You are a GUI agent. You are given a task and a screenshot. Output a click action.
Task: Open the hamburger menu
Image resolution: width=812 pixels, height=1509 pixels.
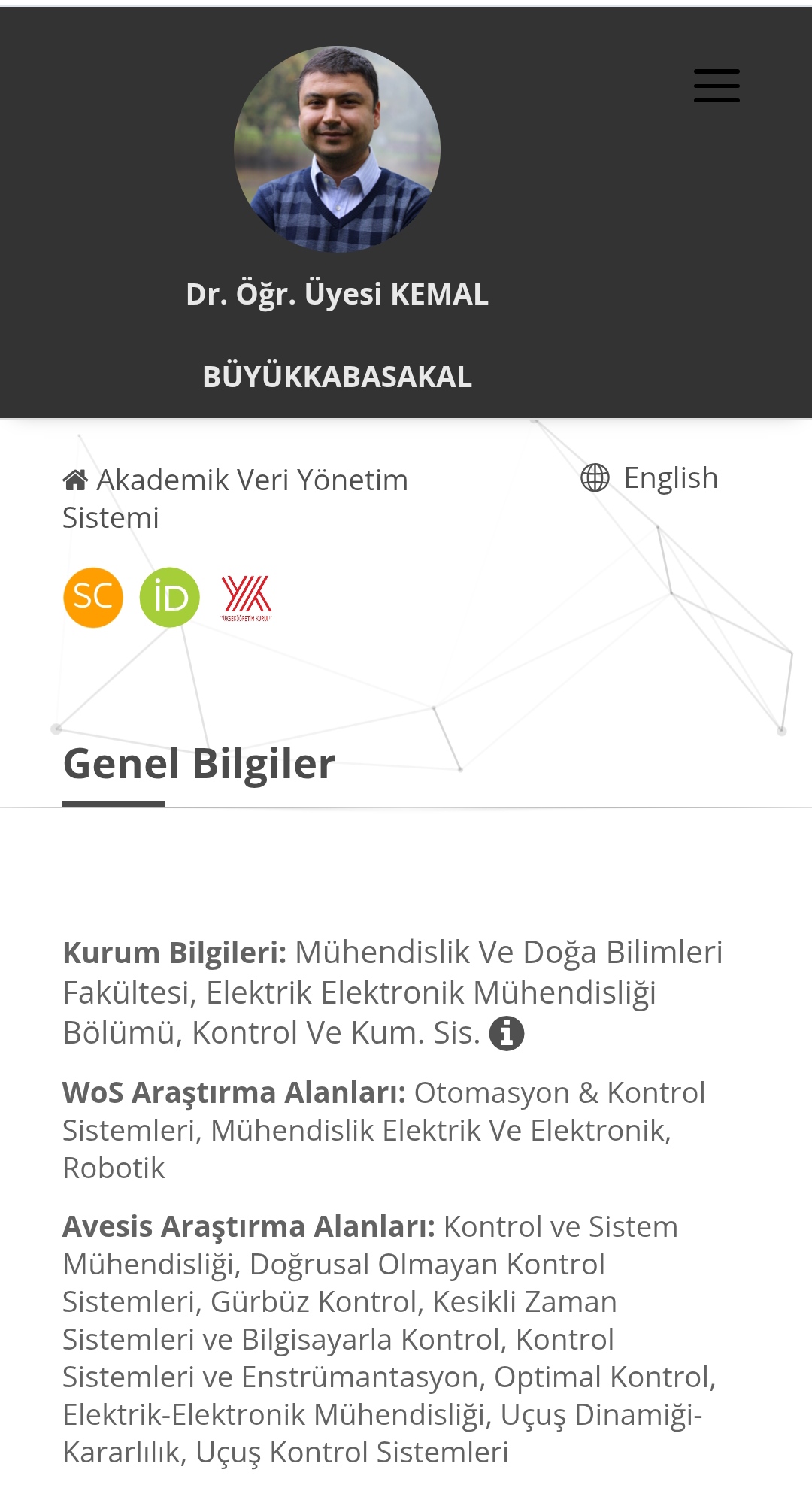[x=717, y=86]
